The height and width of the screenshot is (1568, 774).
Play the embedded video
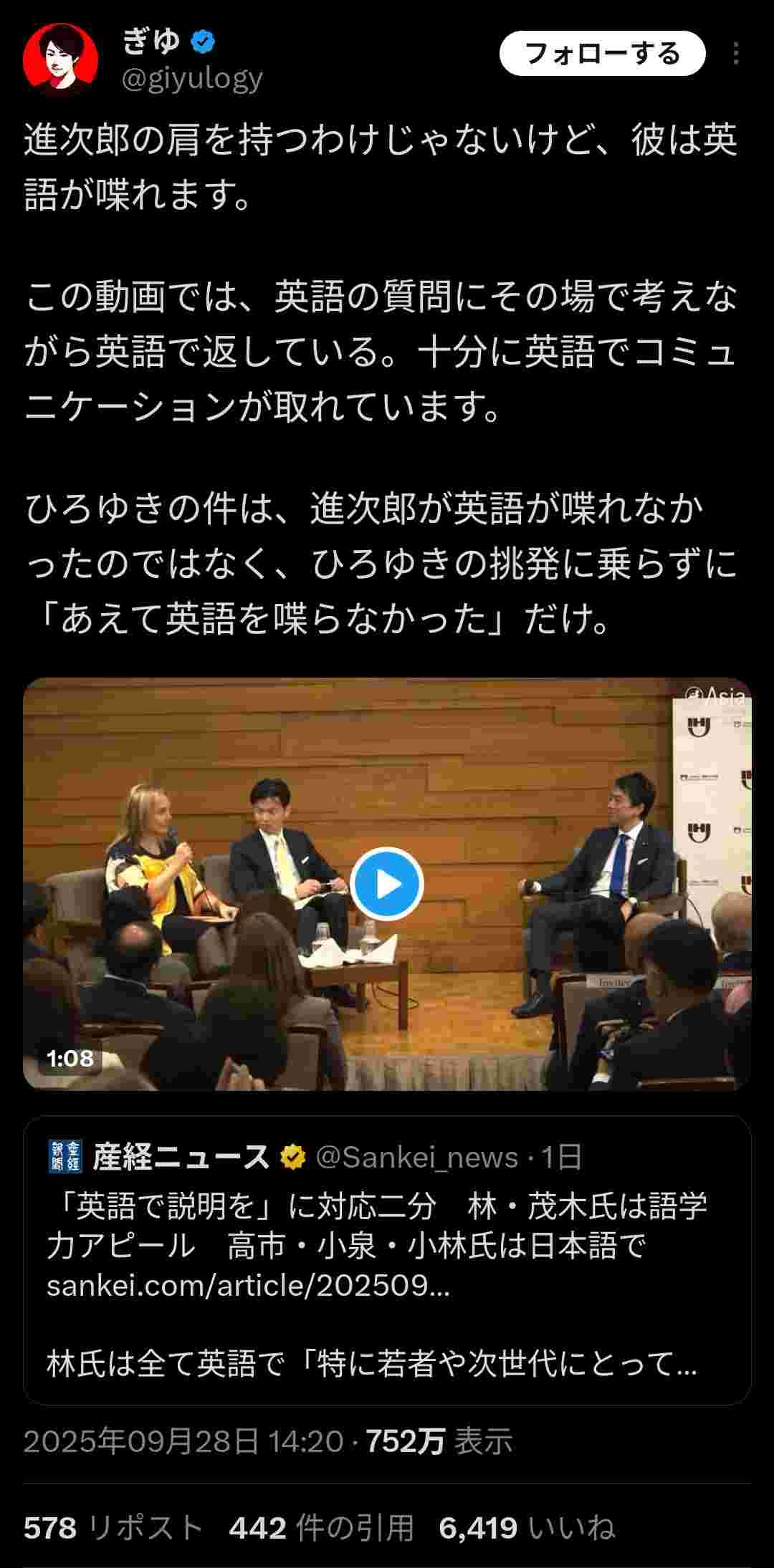pos(387,884)
